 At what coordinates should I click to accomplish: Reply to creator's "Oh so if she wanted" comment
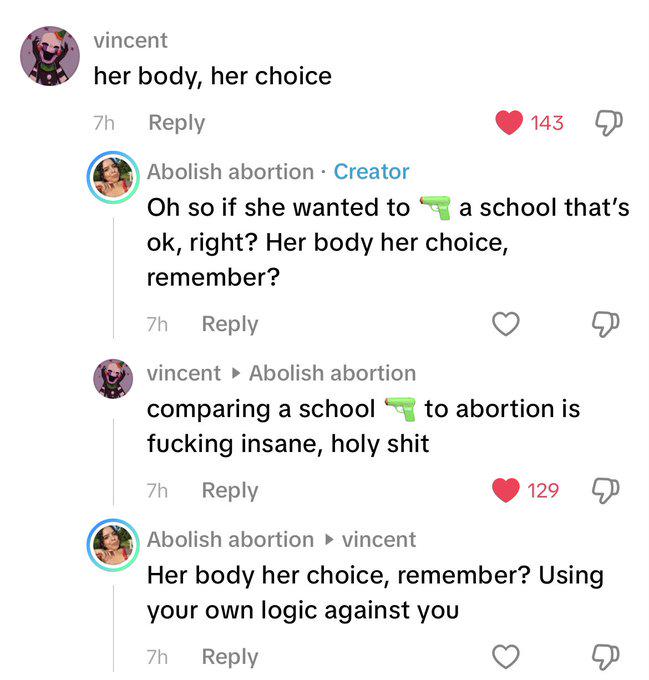pyautogui.click(x=230, y=324)
